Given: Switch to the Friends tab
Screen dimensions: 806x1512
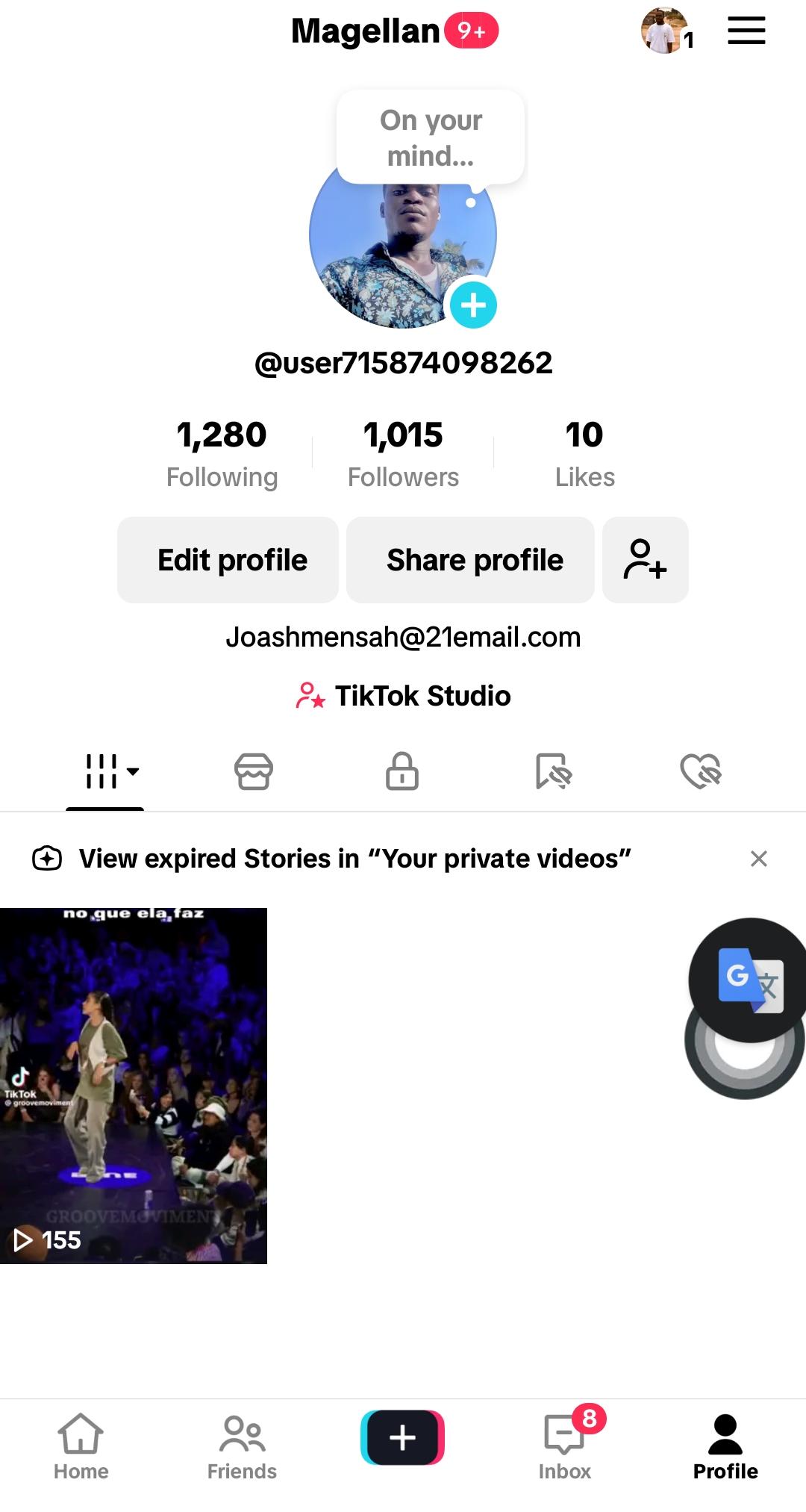Looking at the screenshot, I should point(242,1448).
